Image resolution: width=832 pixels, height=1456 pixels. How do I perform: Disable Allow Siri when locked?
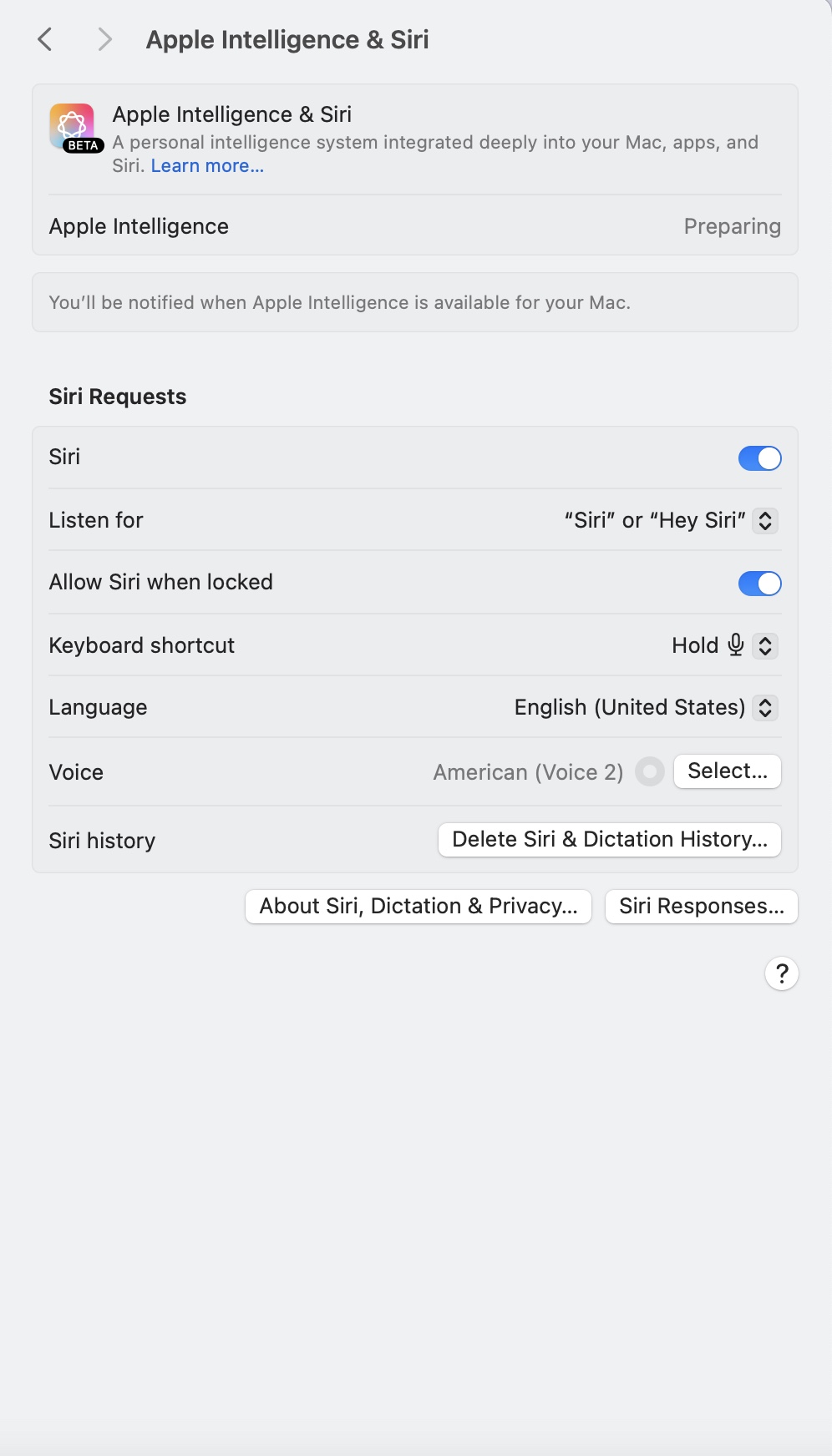coord(759,584)
